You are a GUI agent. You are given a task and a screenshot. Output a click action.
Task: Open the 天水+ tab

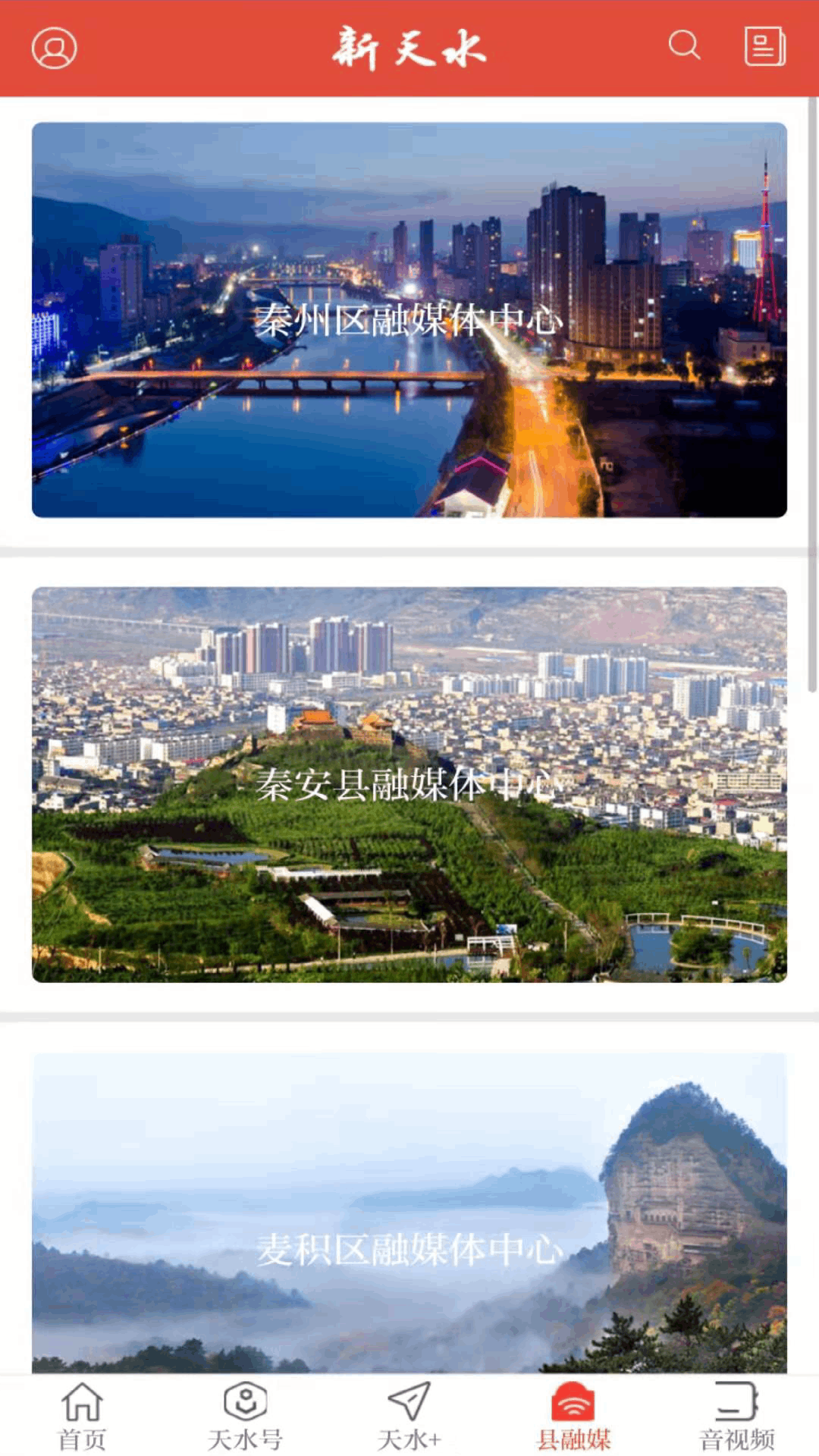(x=409, y=1426)
